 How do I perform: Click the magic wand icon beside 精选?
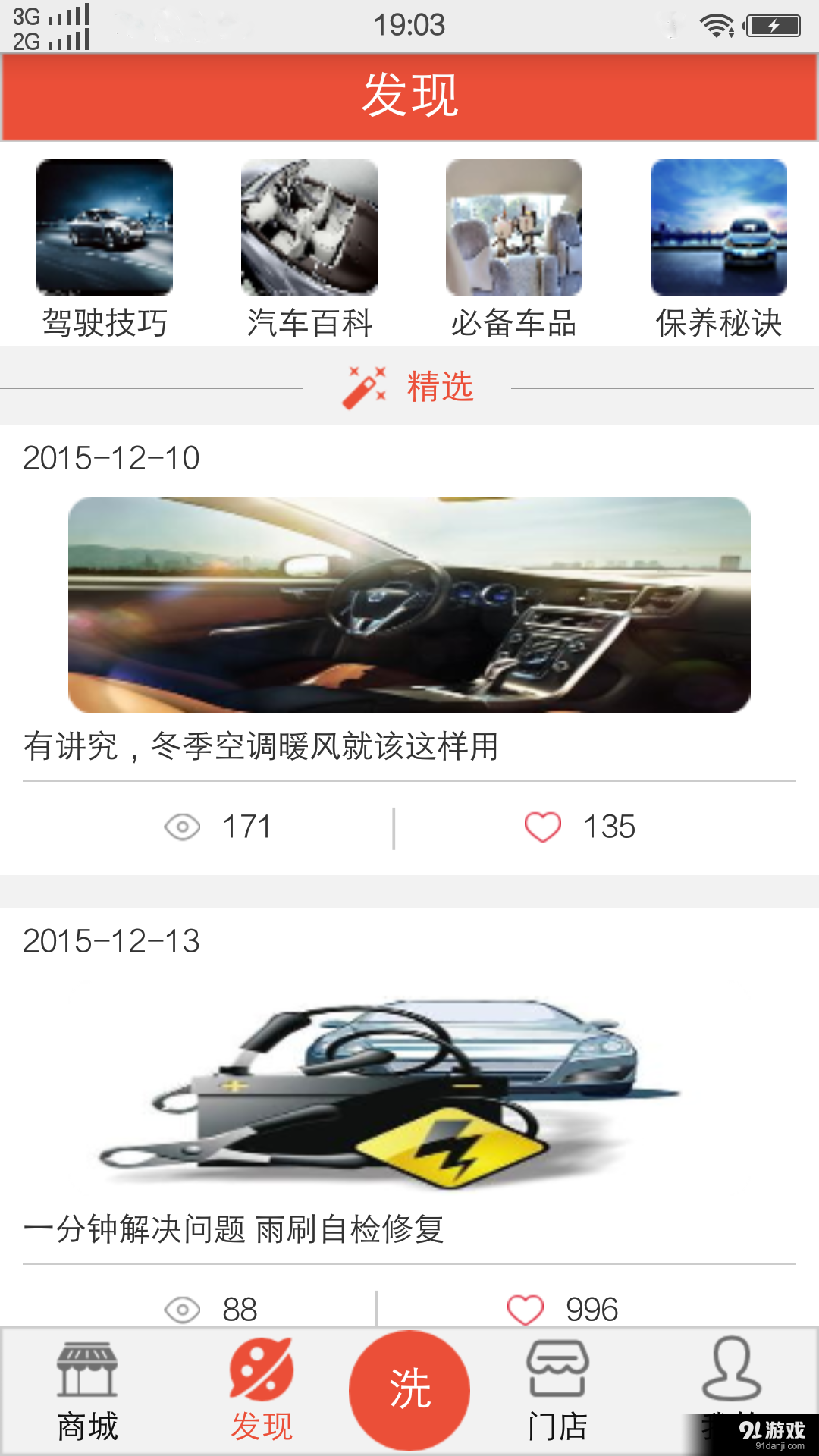(365, 385)
